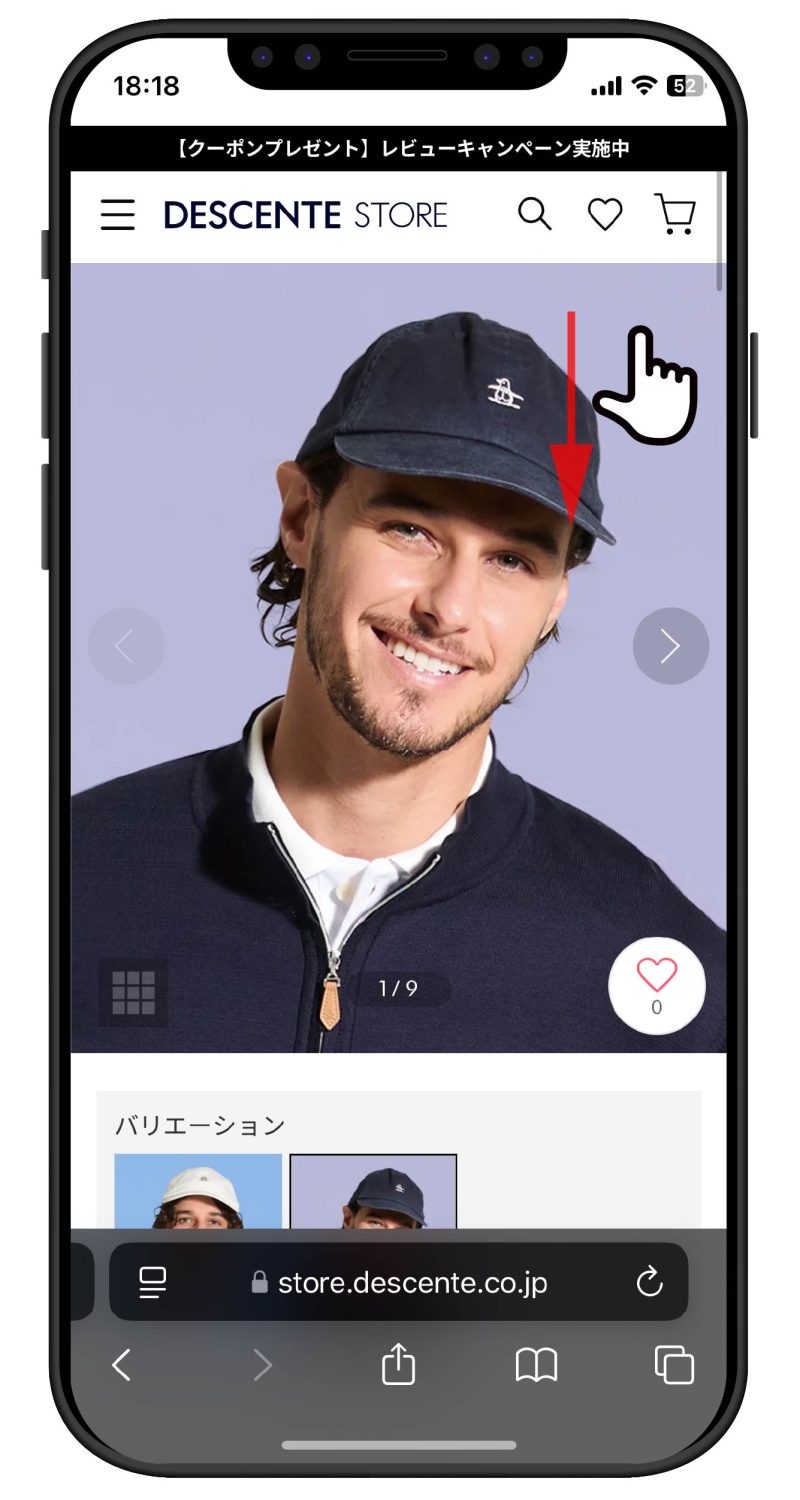Select the navy cap variation
This screenshot has height=1500, width=800.
[373, 1190]
